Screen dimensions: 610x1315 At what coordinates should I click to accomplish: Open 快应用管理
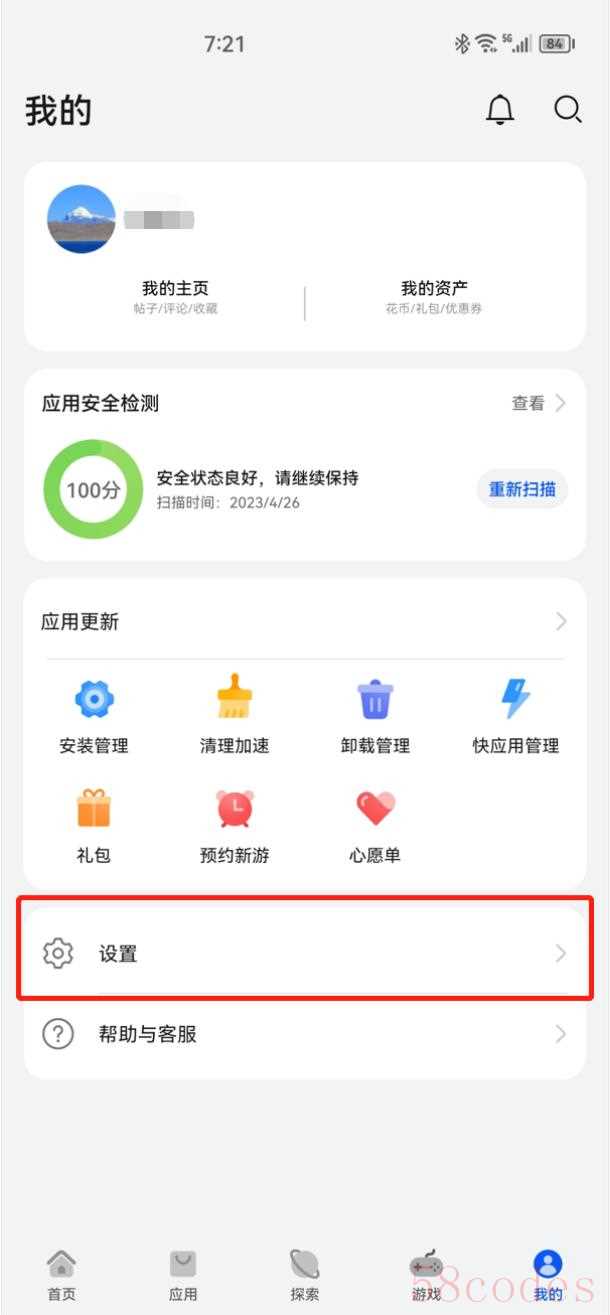pyautogui.click(x=515, y=716)
